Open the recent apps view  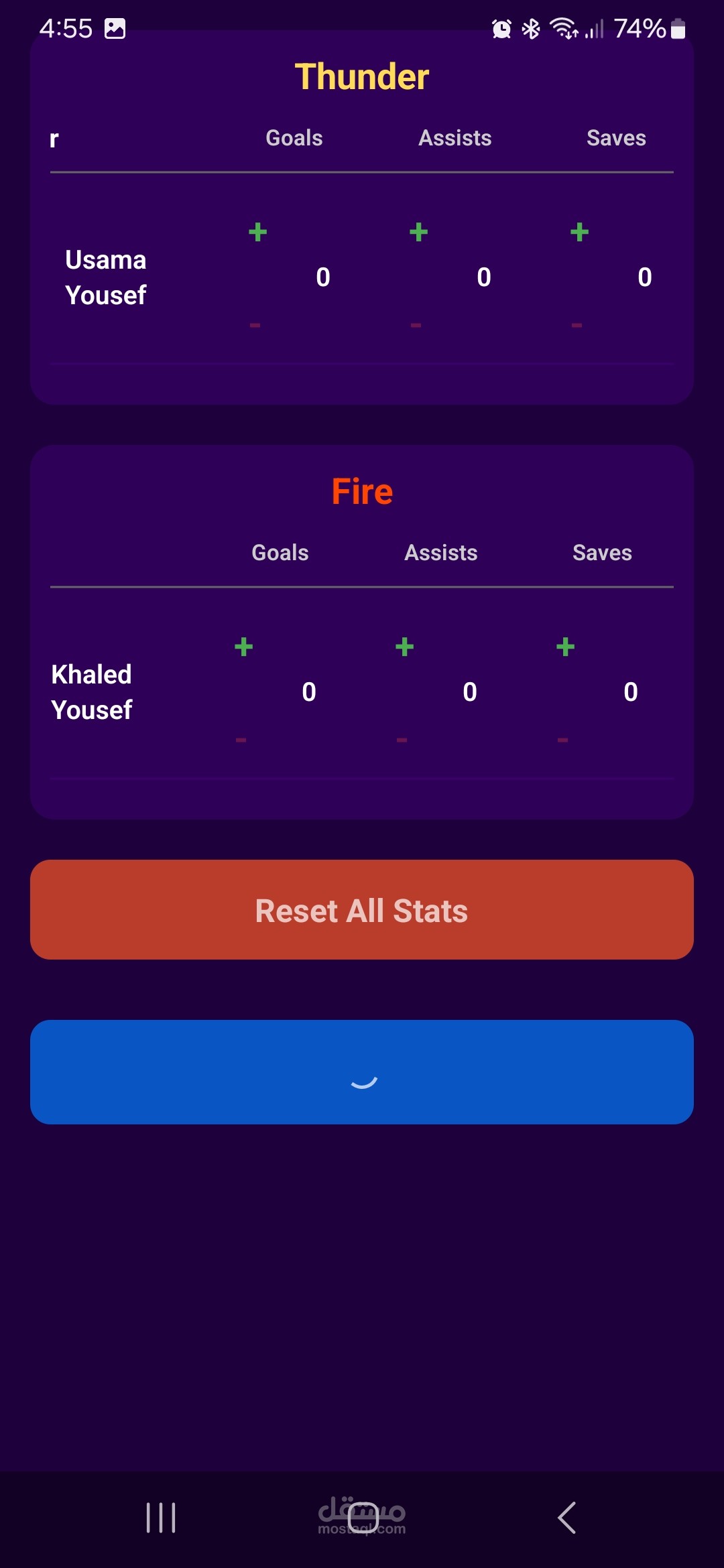point(161,1518)
